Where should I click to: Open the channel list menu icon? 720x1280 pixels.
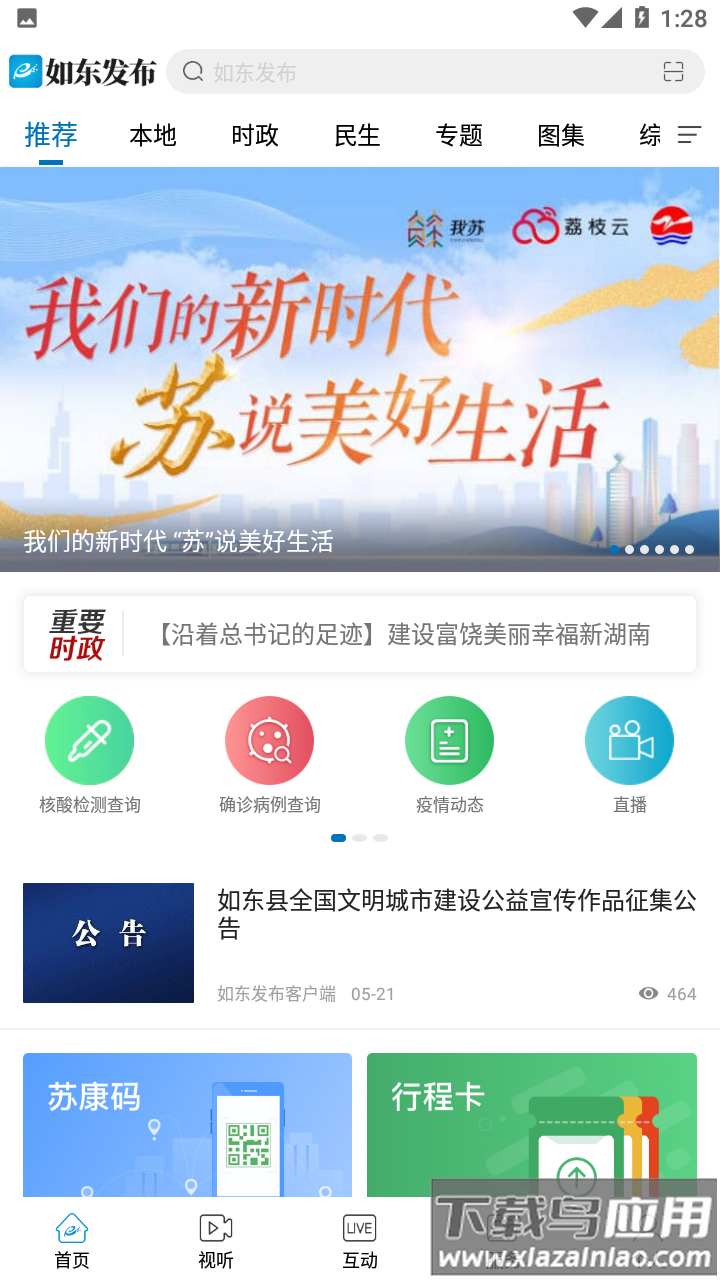689,135
